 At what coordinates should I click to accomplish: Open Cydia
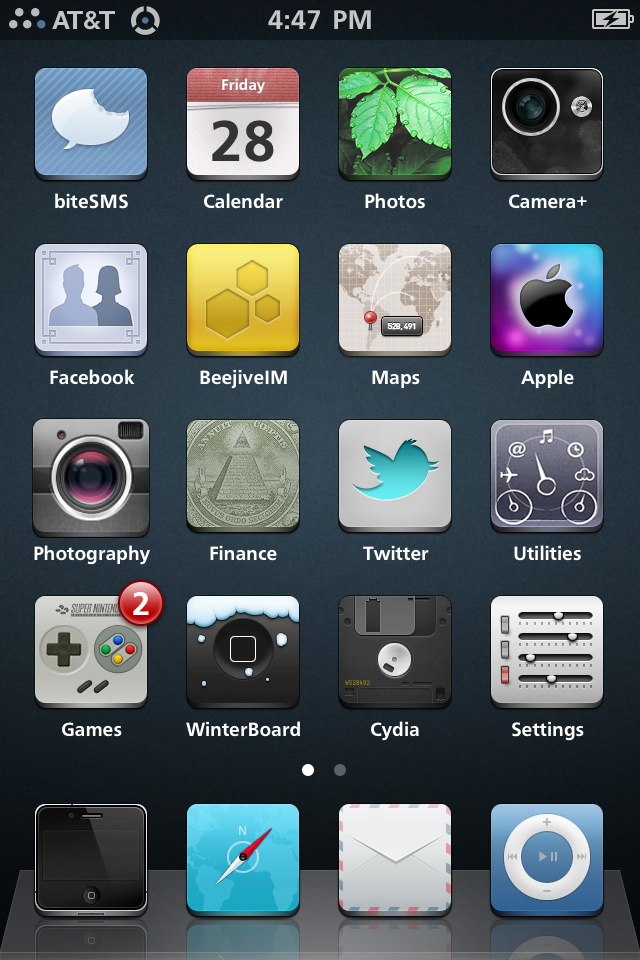[395, 651]
